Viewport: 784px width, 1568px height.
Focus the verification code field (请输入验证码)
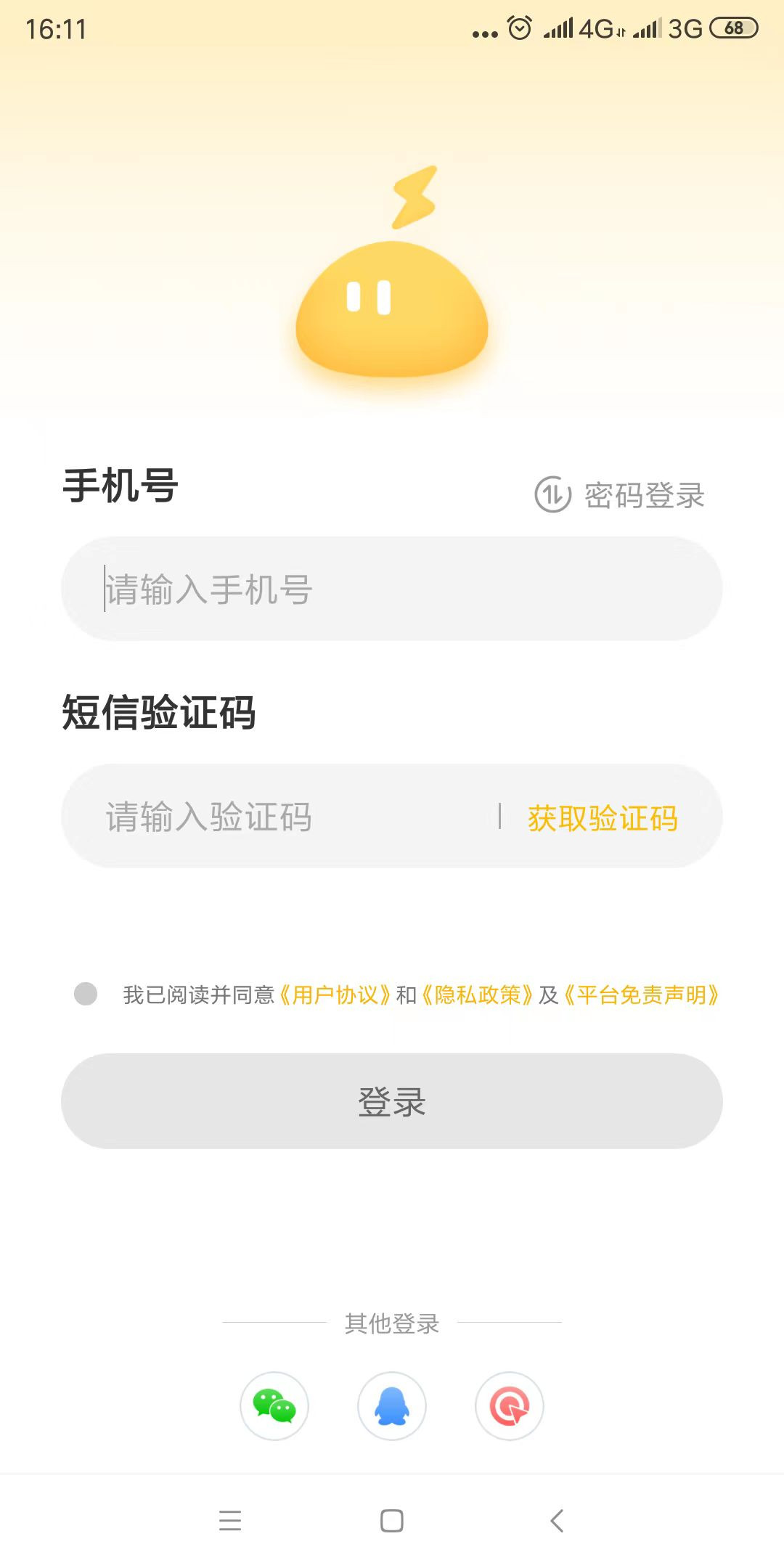[x=290, y=817]
